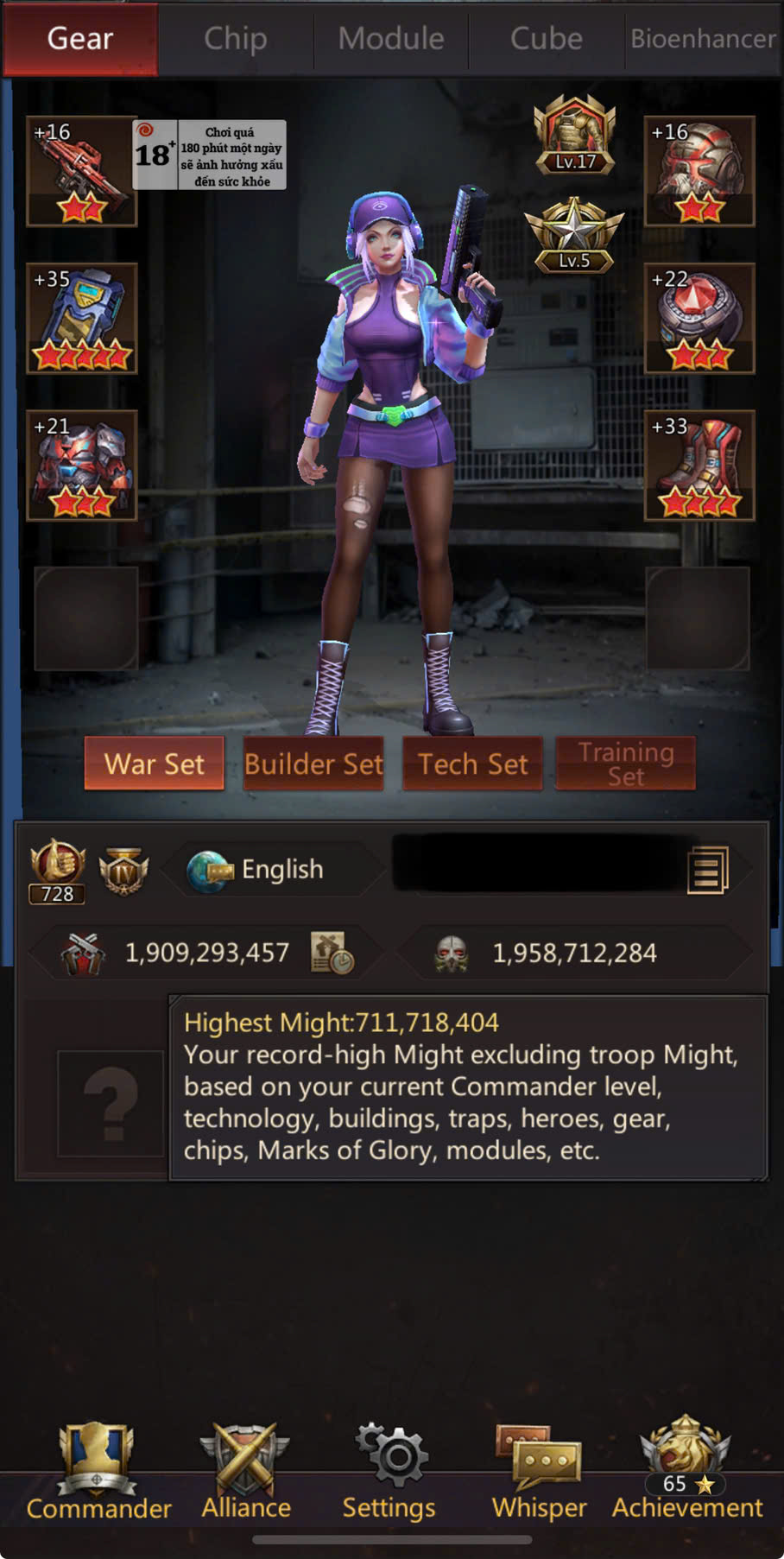Select the +16 weapon gear slot
784x1559 pixels.
coord(82,172)
